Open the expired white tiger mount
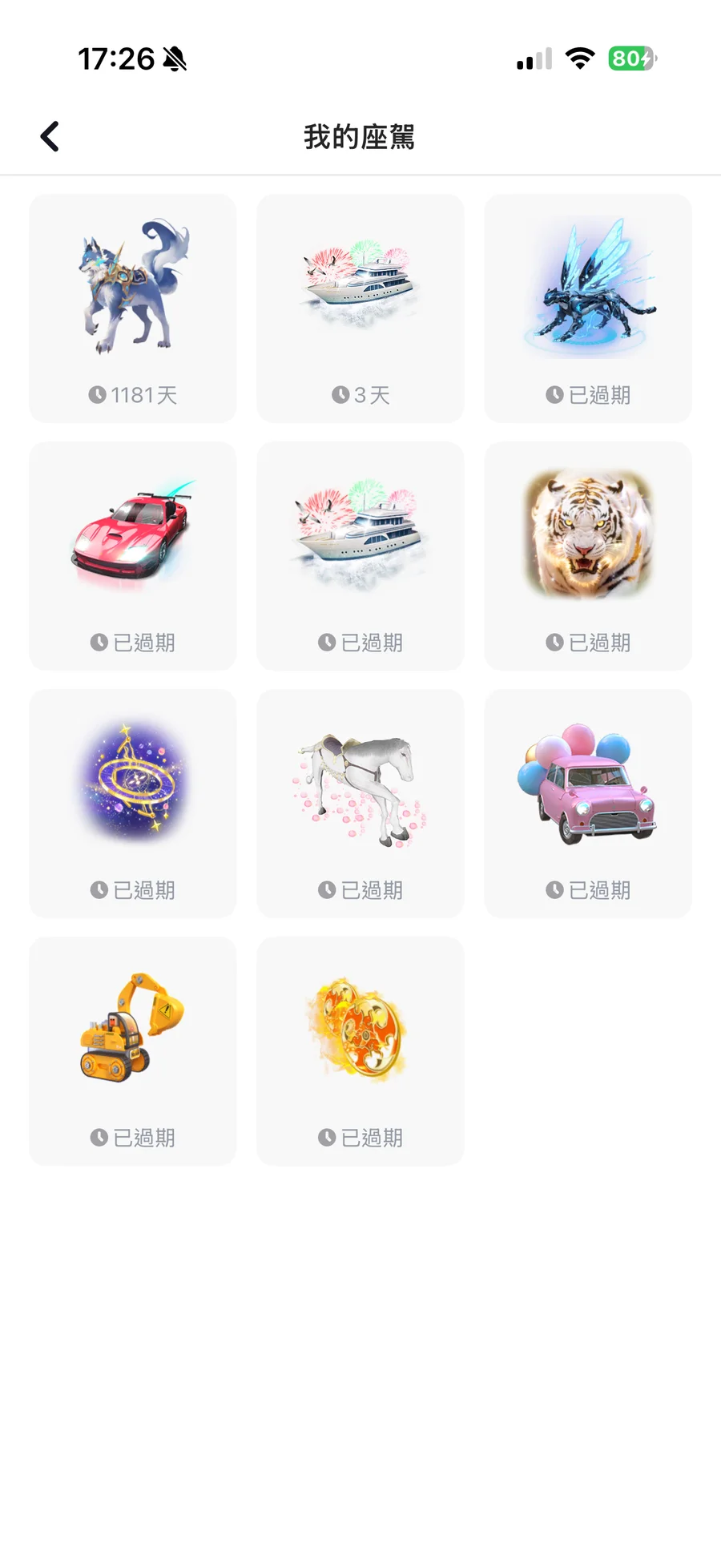Image resolution: width=721 pixels, height=1568 pixels. (x=588, y=555)
